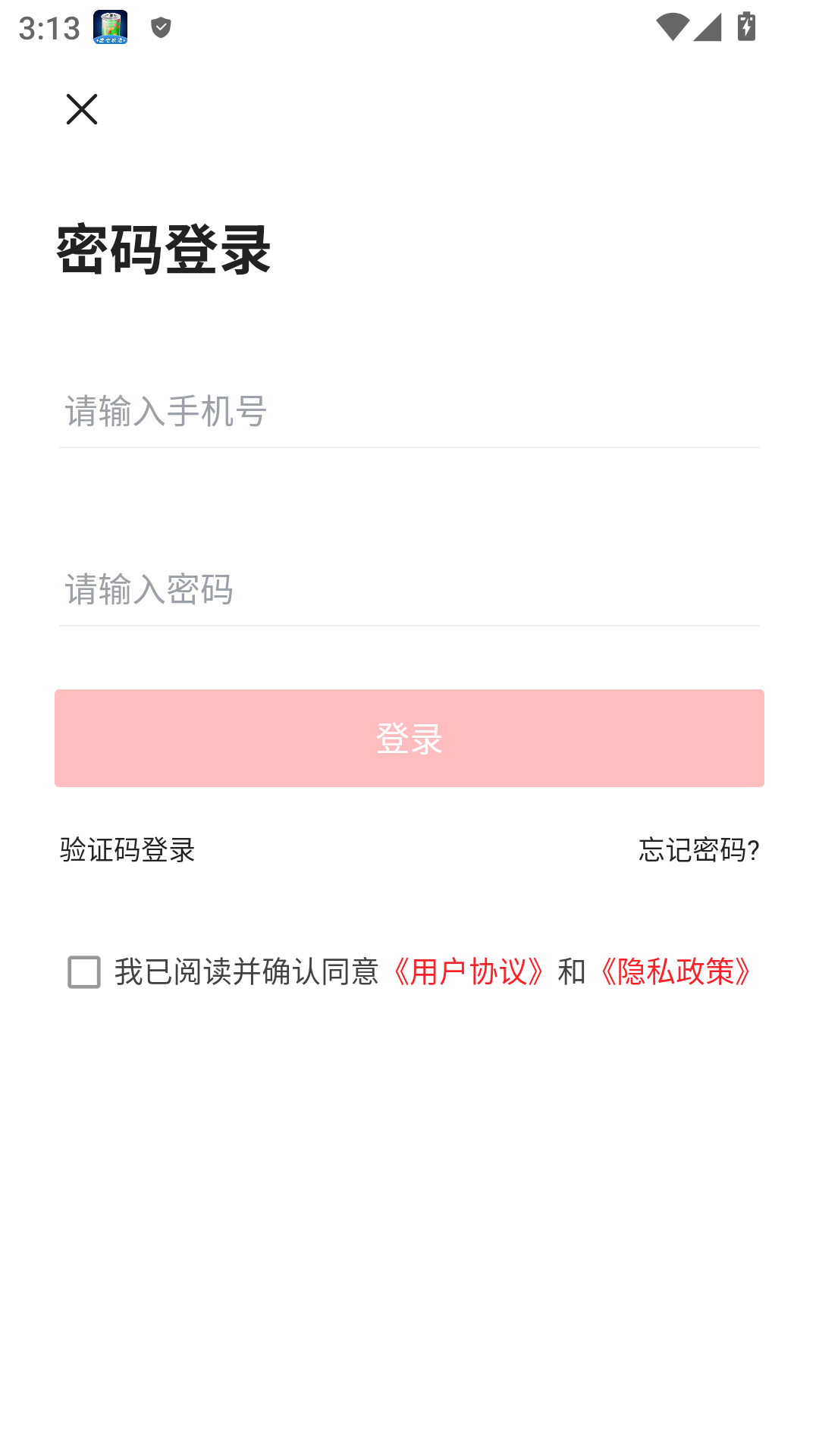
Task: Click the Wi-Fi icon in the status bar
Action: coord(672,25)
